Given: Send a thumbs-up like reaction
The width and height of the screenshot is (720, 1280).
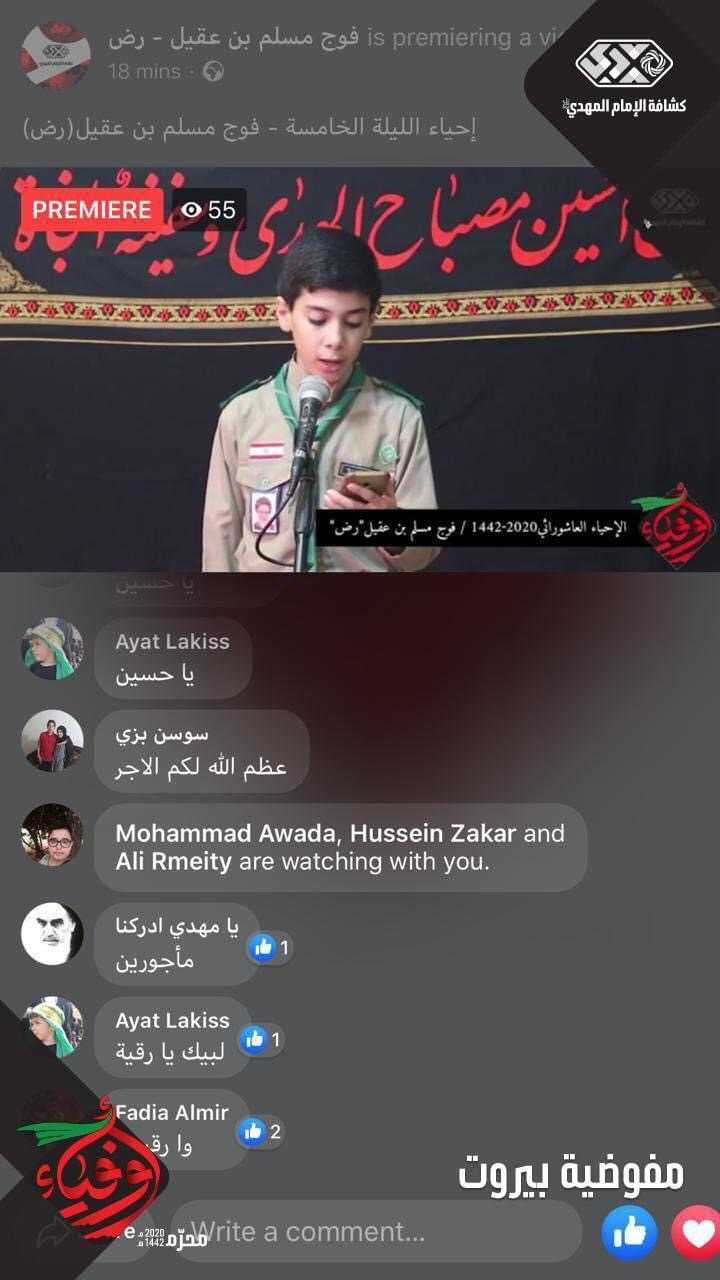Looking at the screenshot, I should tap(629, 1232).
